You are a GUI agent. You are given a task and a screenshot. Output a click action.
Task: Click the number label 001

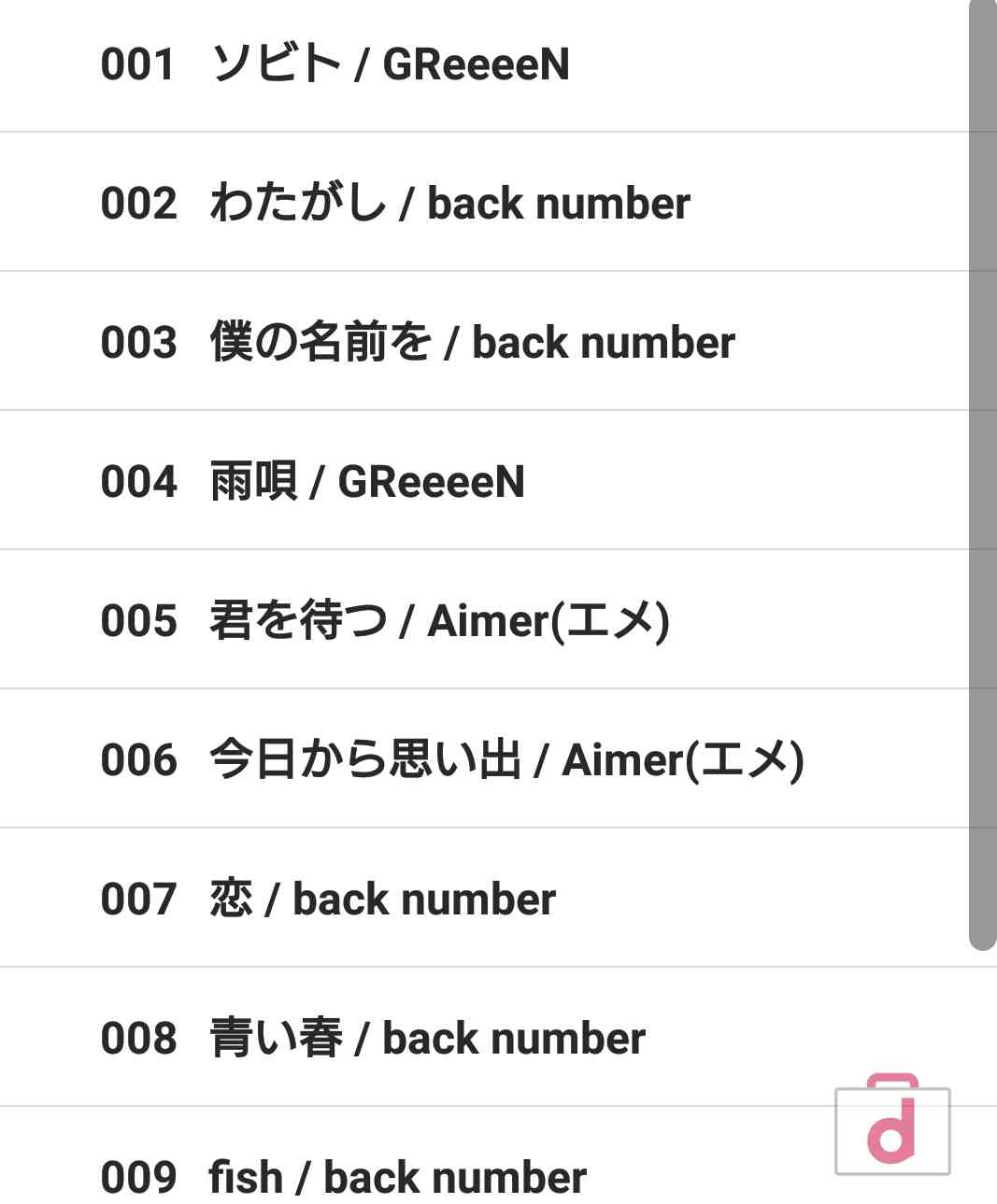140,65
